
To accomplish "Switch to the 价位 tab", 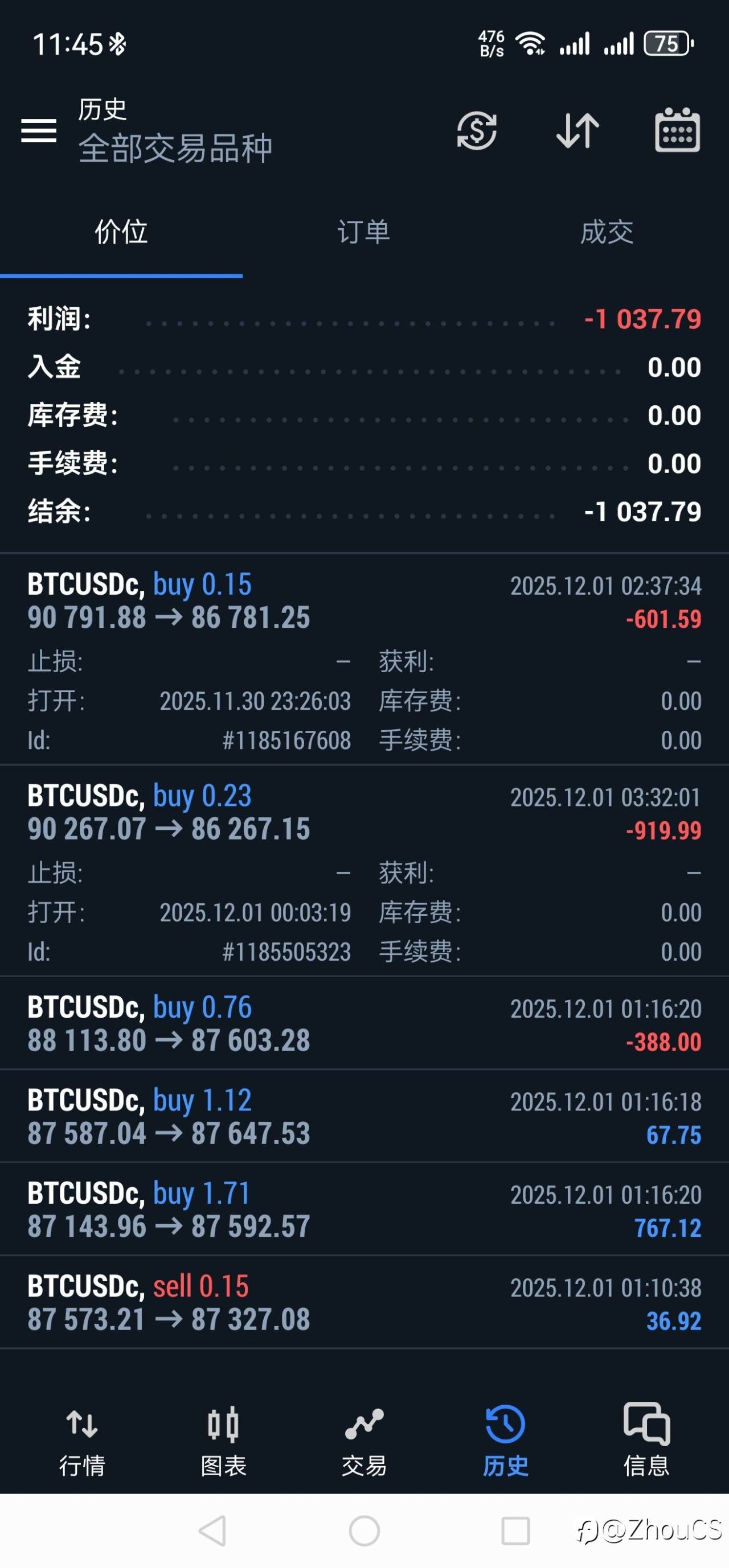I will (121, 232).
